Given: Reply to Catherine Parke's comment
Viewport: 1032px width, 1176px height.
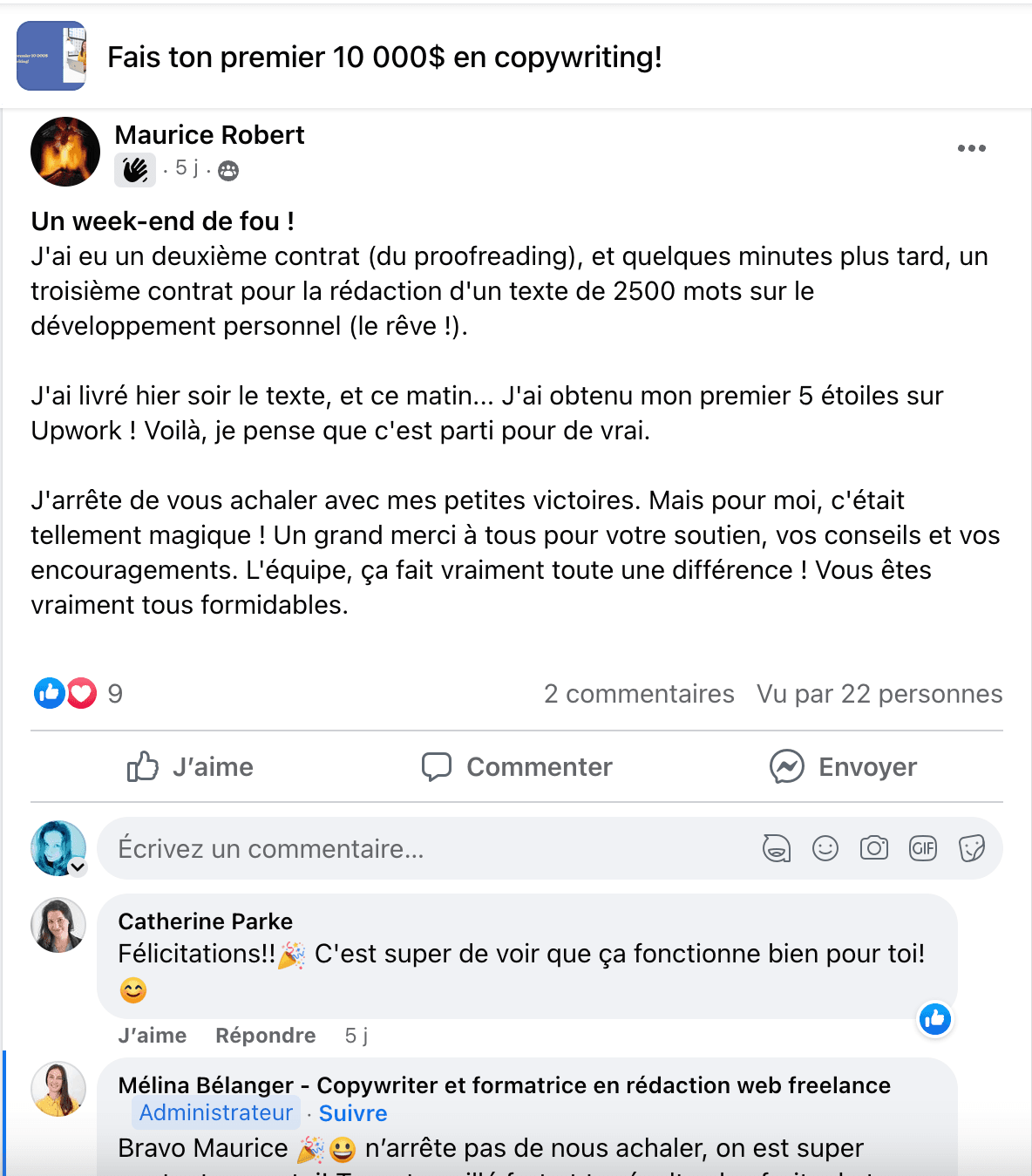Looking at the screenshot, I should [x=265, y=1036].
